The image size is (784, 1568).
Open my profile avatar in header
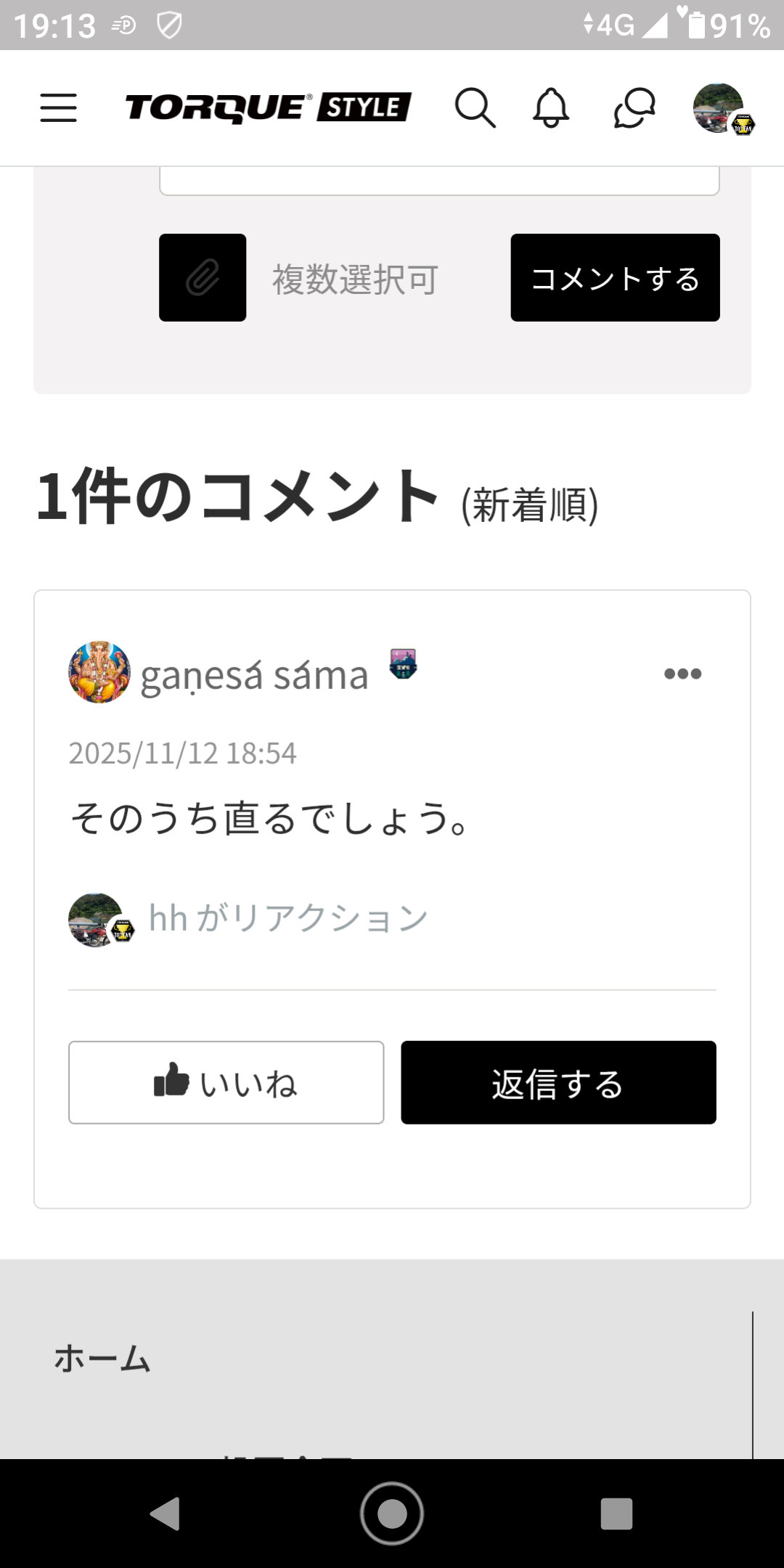point(720,108)
